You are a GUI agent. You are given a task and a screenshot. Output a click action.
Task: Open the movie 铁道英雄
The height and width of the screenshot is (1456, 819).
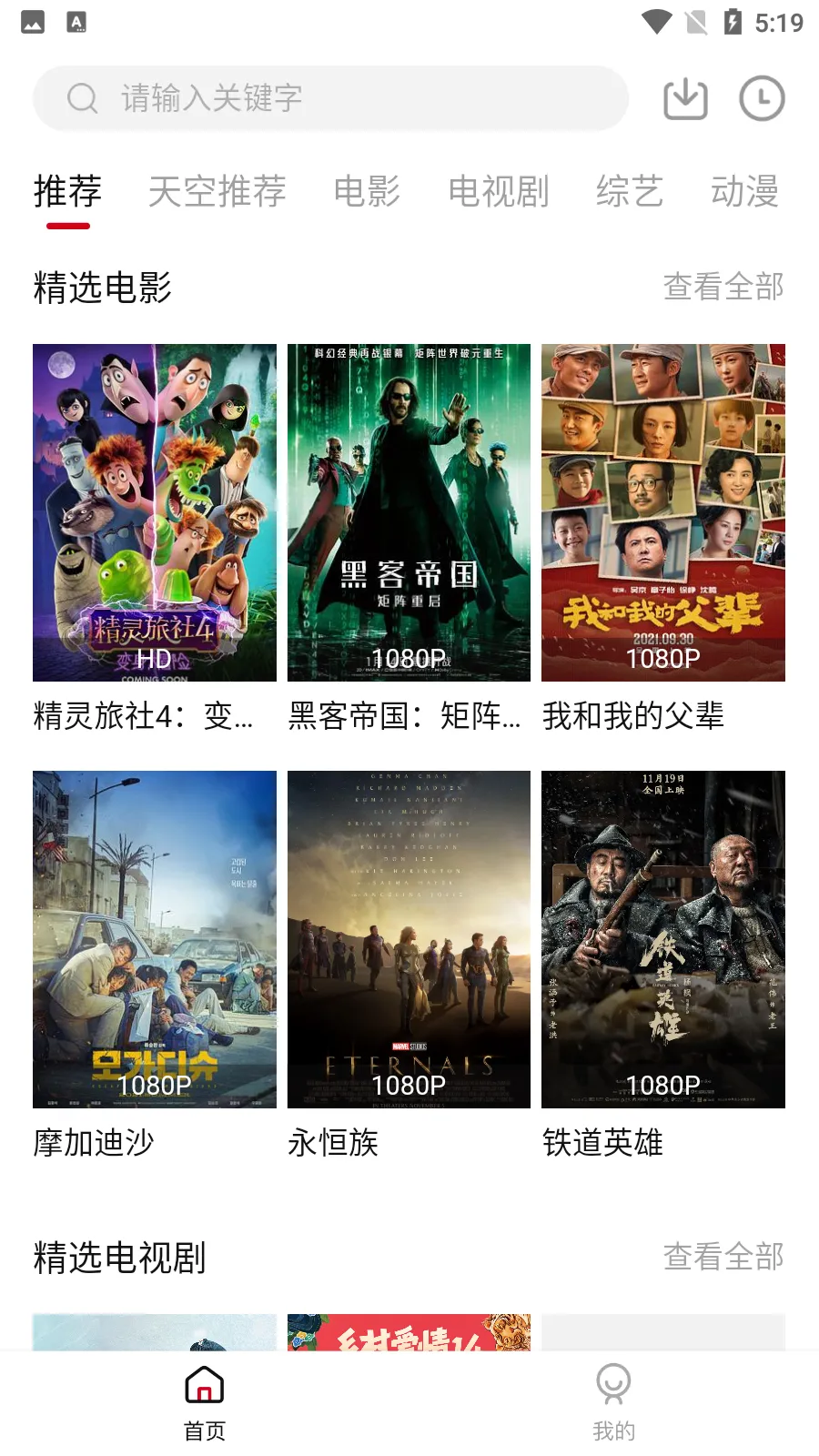(663, 939)
